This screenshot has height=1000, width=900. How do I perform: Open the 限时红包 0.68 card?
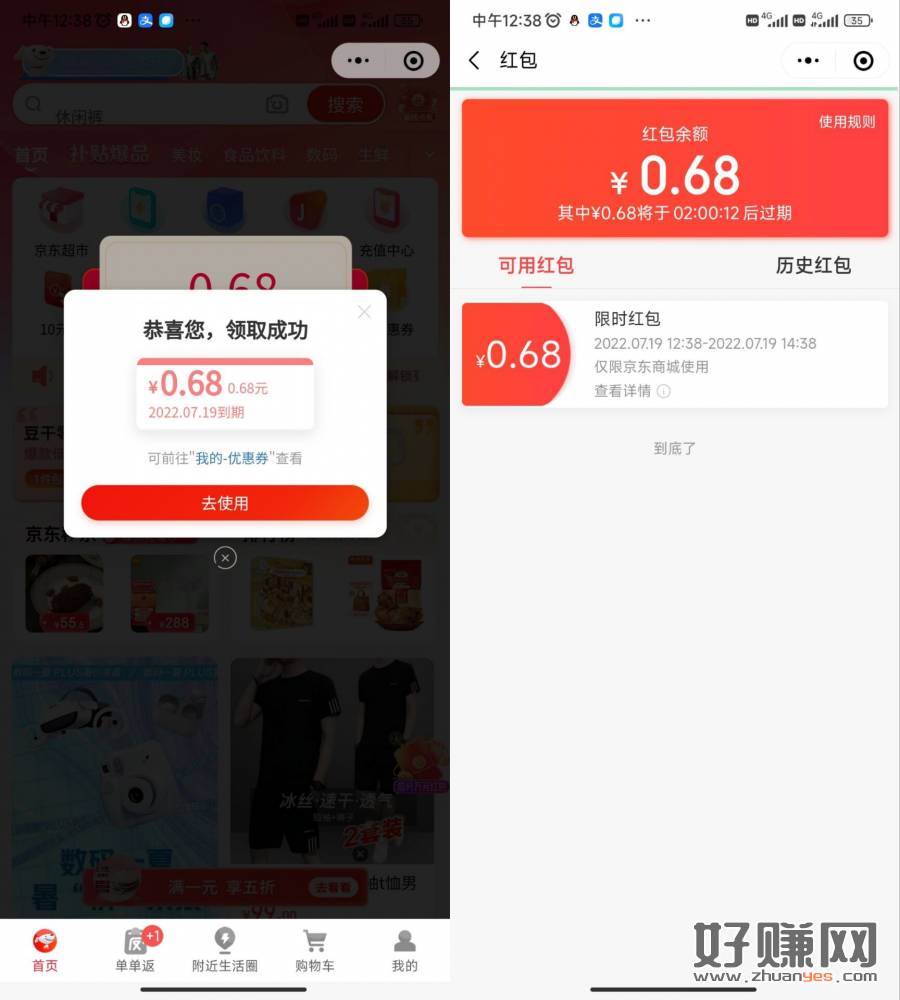(675, 354)
